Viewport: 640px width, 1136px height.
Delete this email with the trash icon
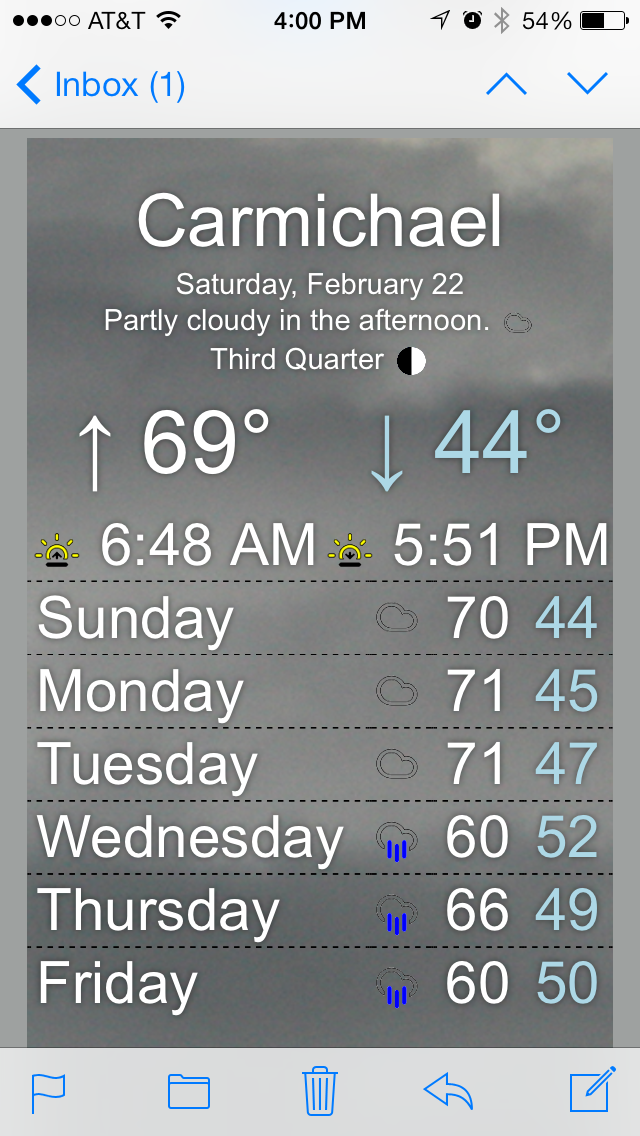320,1090
